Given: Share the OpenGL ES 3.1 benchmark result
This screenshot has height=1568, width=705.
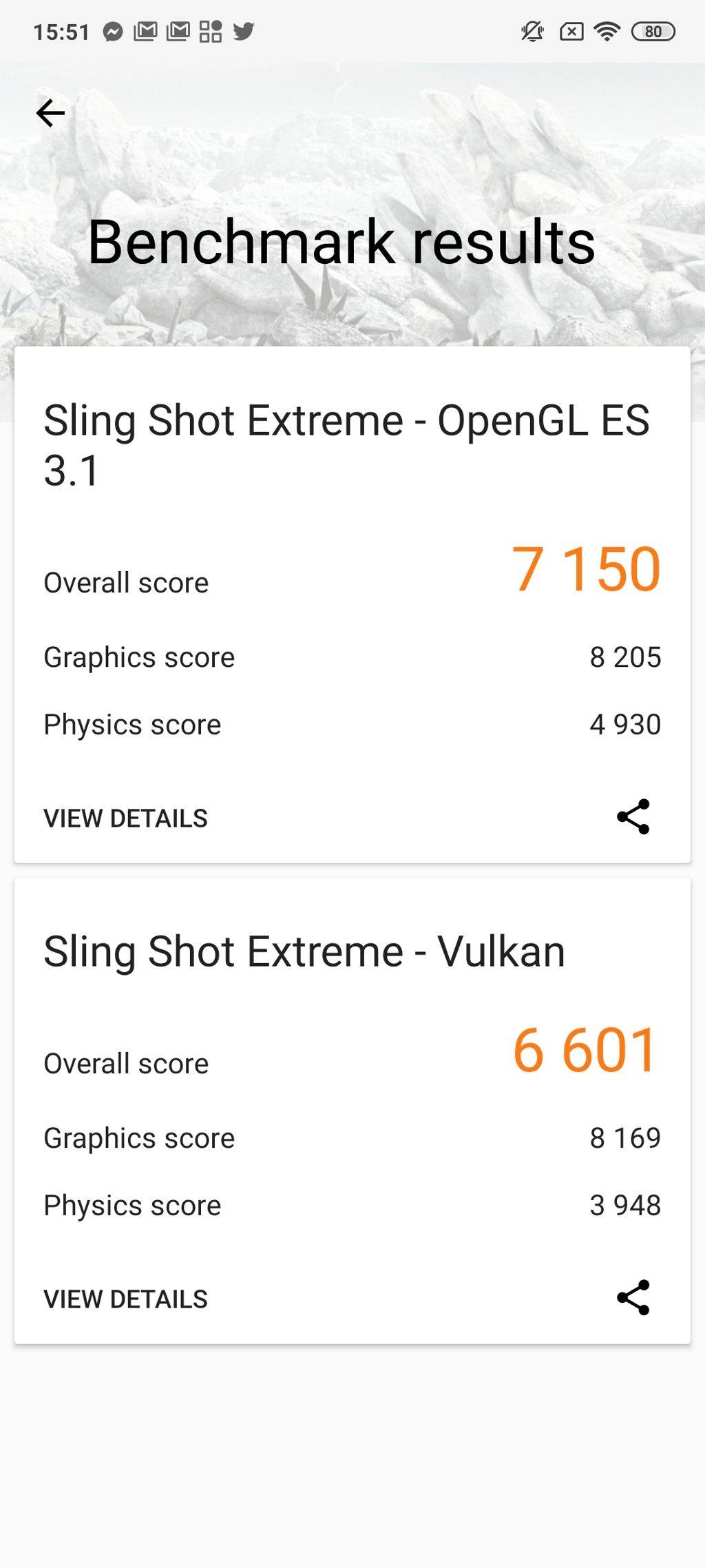Looking at the screenshot, I should coord(633,817).
